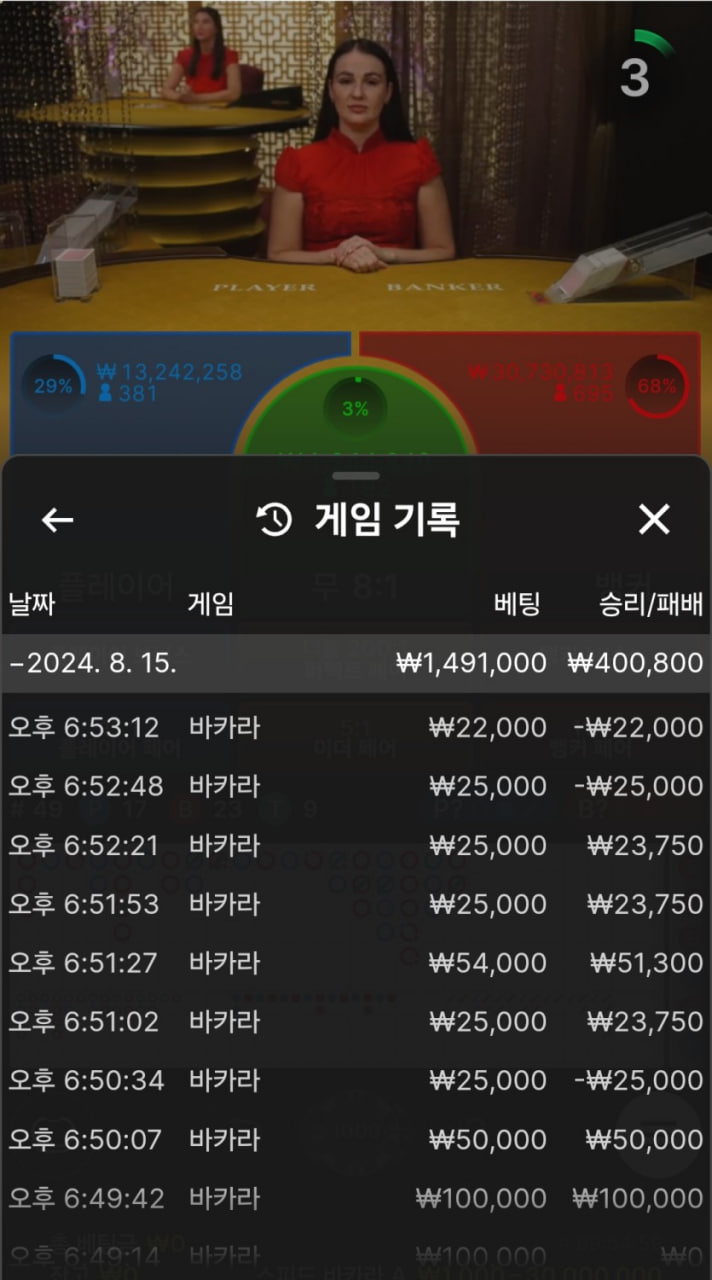Go back from the game history panel
712x1280 pixels.
point(57,519)
